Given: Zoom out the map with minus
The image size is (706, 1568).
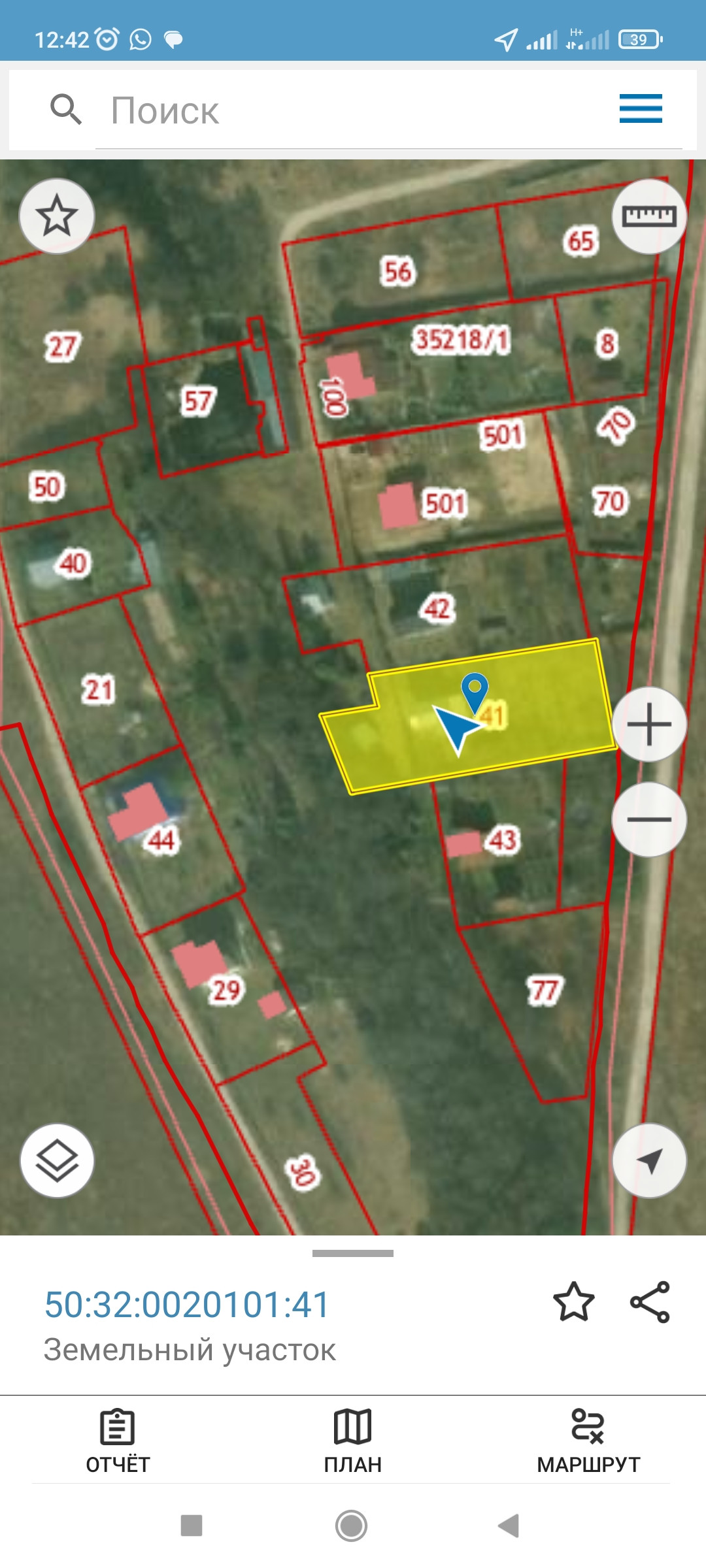Looking at the screenshot, I should click(648, 819).
